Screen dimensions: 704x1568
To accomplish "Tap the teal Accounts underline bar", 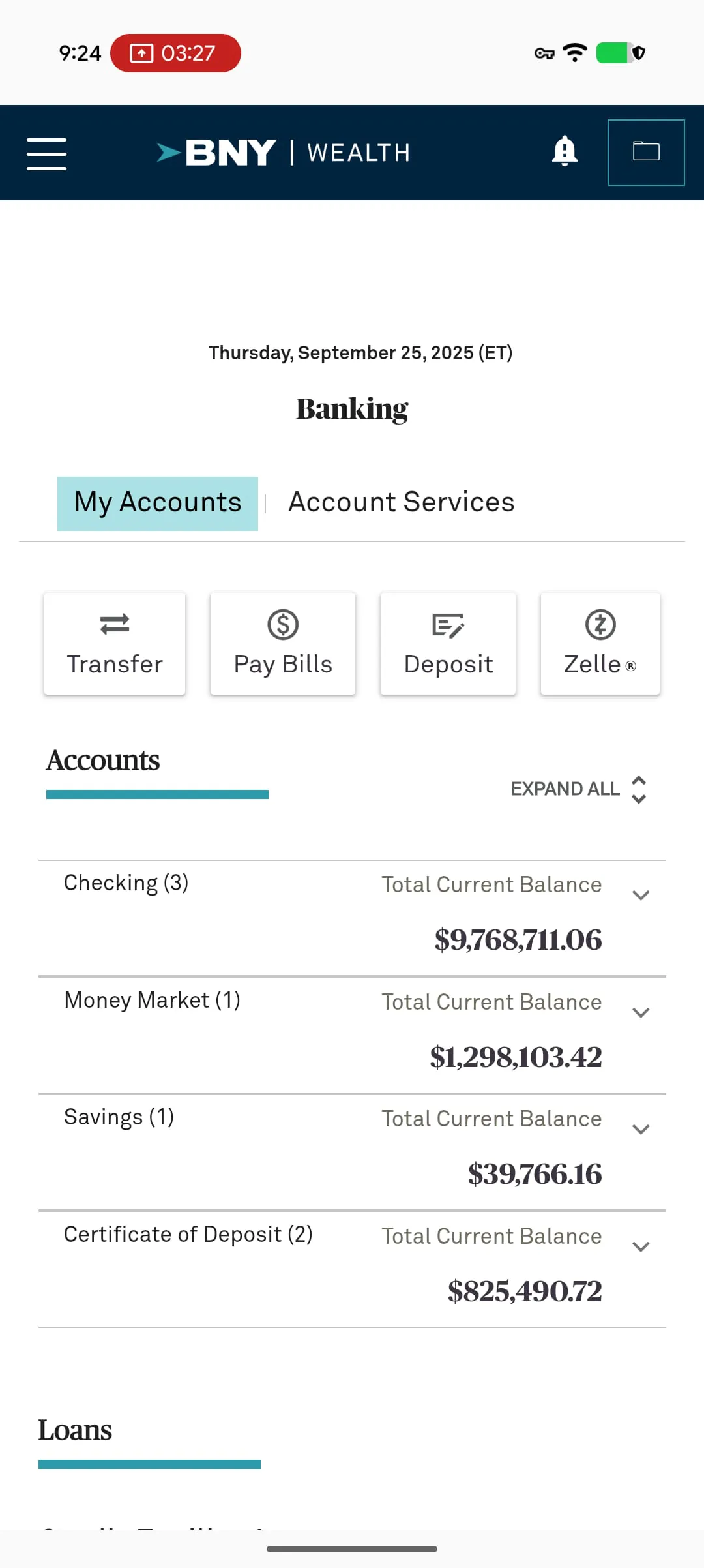I will pos(157,792).
